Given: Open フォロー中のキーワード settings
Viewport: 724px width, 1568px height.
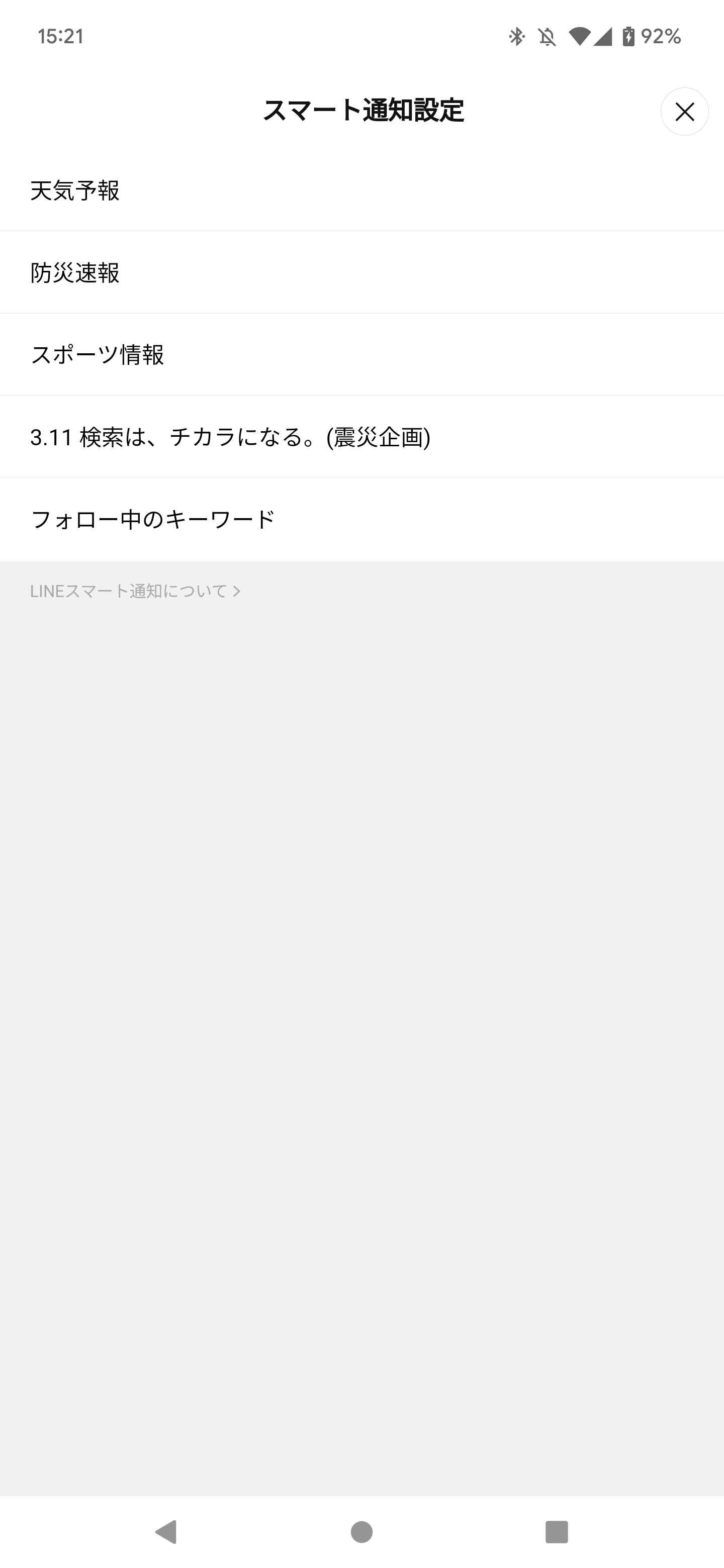Looking at the screenshot, I should [x=361, y=519].
